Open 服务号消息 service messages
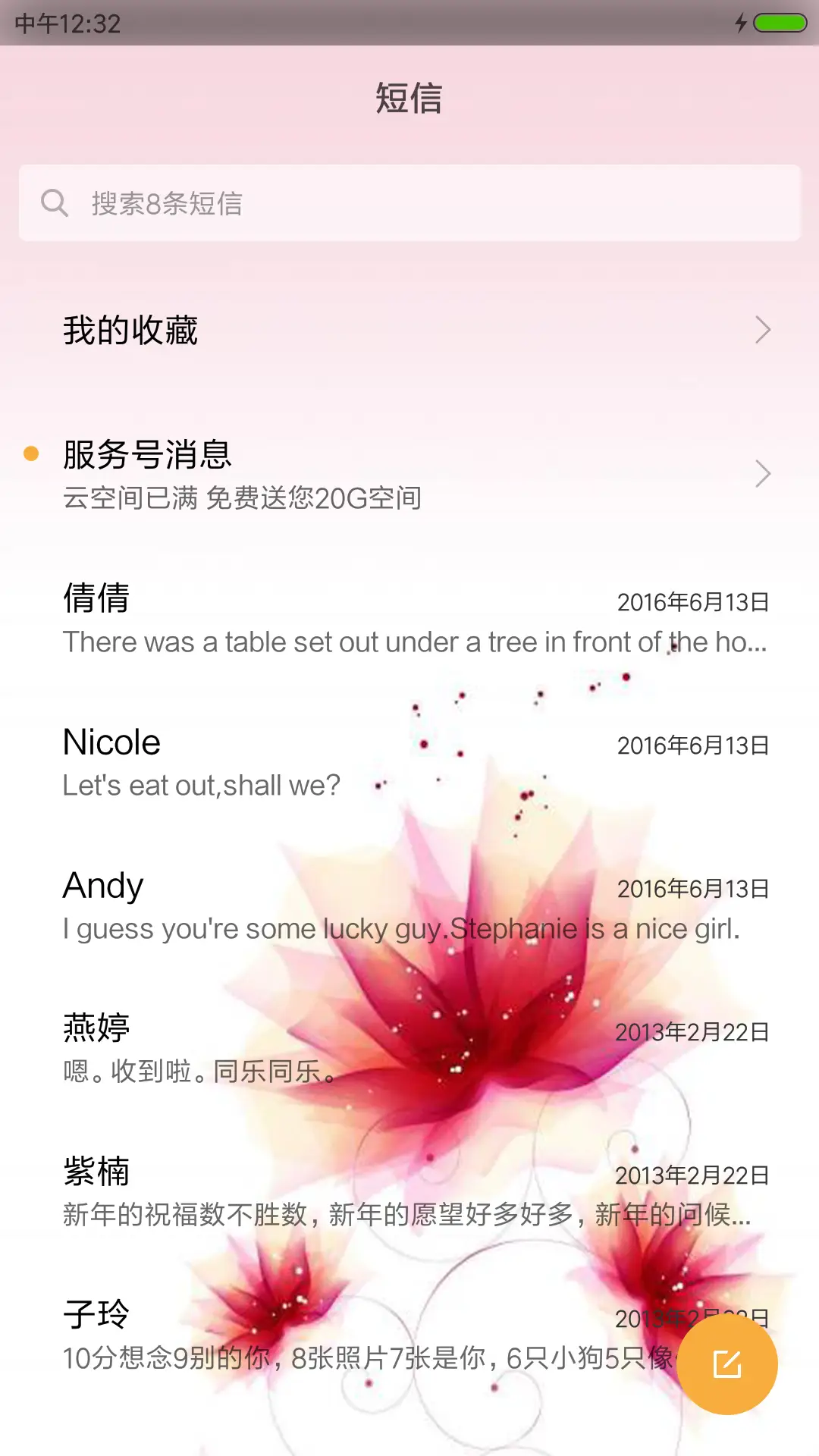 tap(409, 474)
